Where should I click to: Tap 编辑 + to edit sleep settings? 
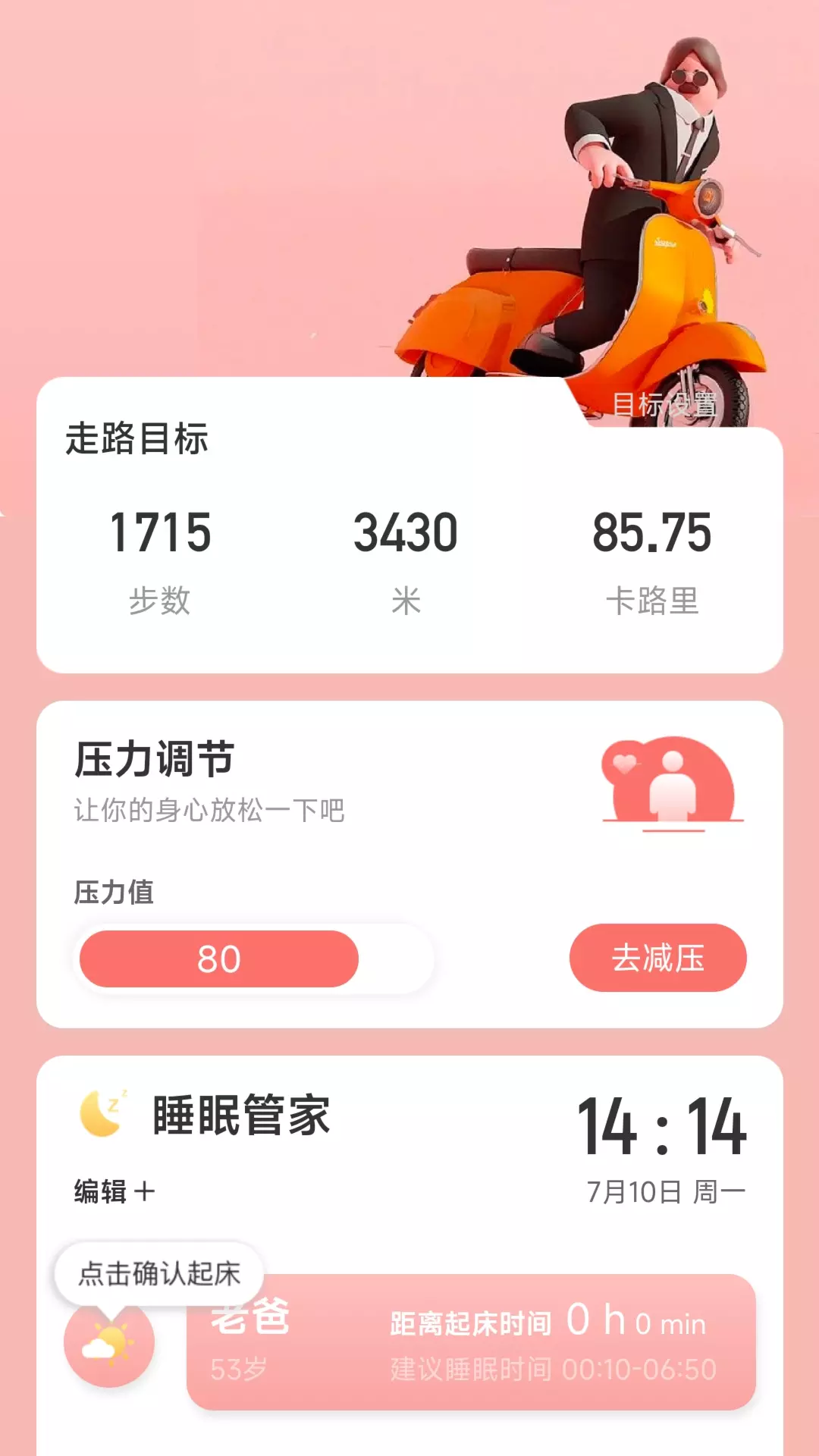click(x=115, y=1191)
